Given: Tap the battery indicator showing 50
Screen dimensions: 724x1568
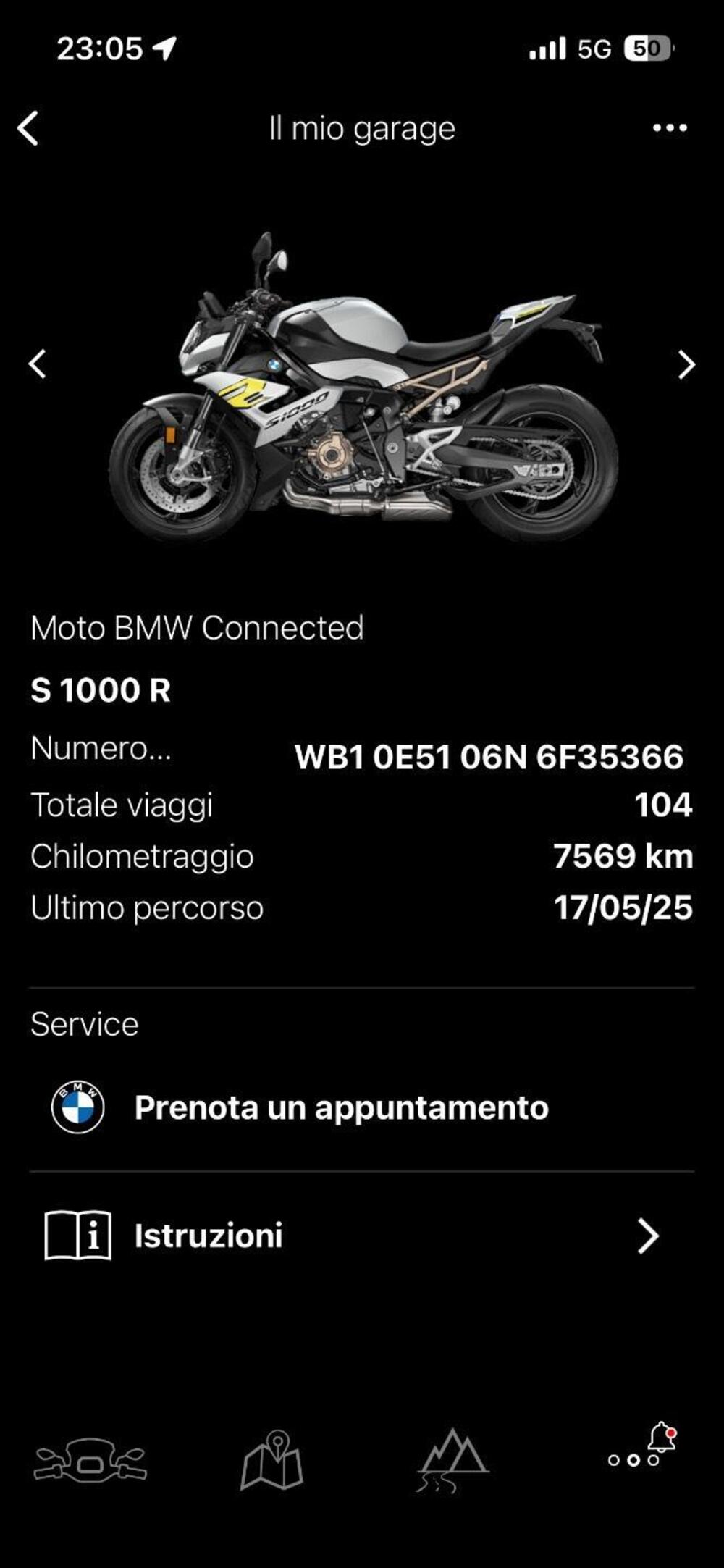Looking at the screenshot, I should click(x=648, y=47).
